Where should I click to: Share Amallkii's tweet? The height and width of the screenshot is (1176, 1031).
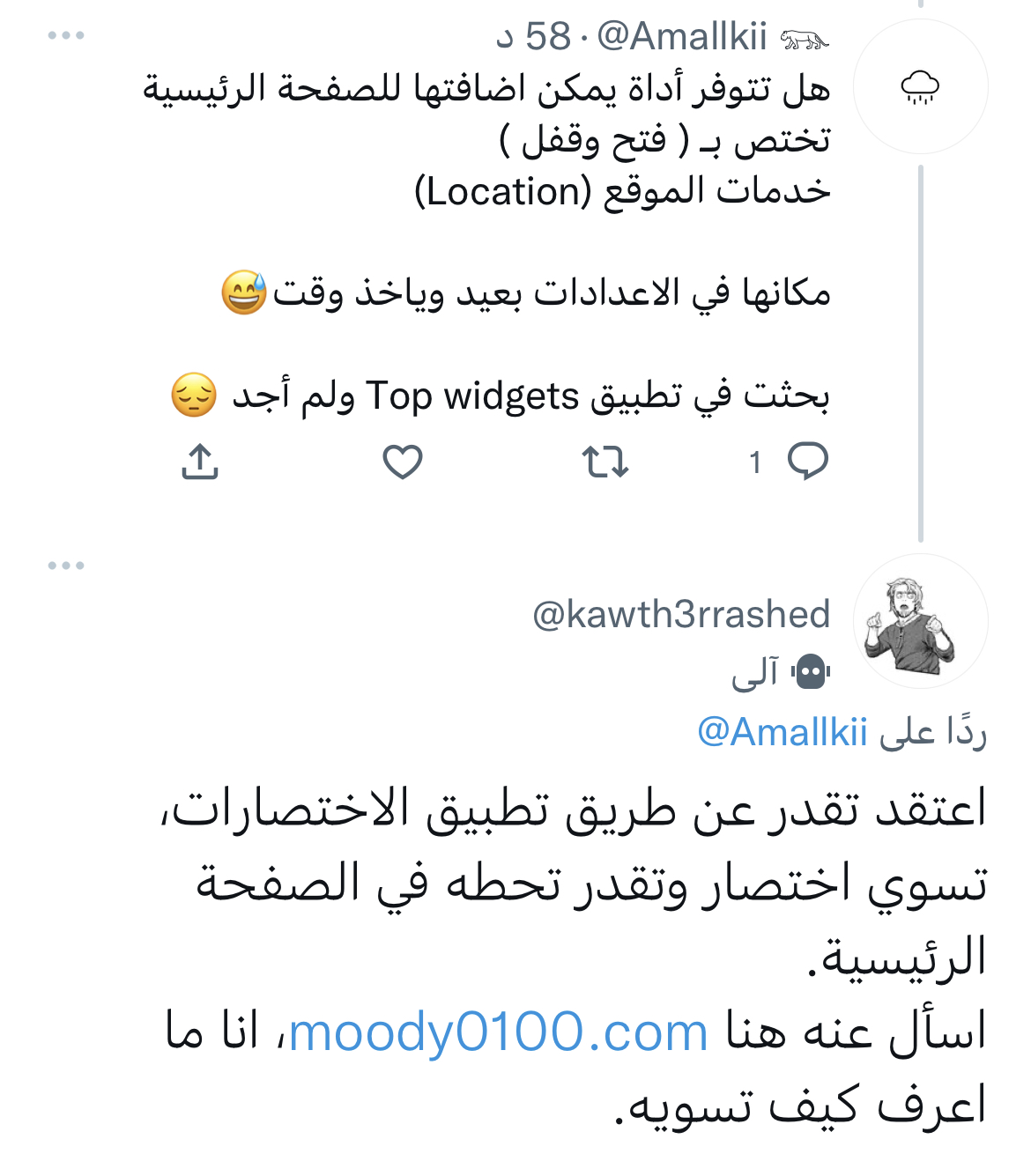[200, 461]
